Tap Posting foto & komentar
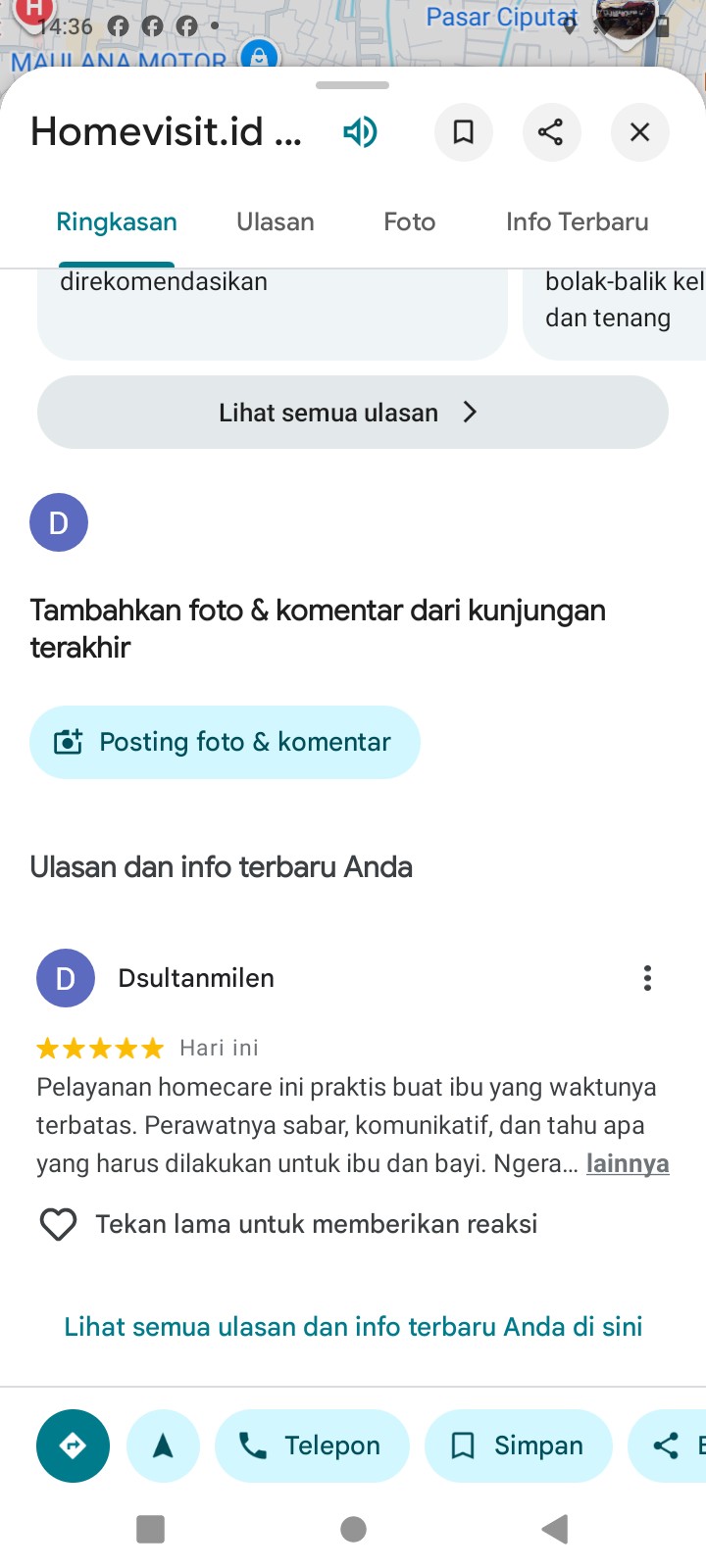Image resolution: width=706 pixels, height=1568 pixels. click(225, 742)
